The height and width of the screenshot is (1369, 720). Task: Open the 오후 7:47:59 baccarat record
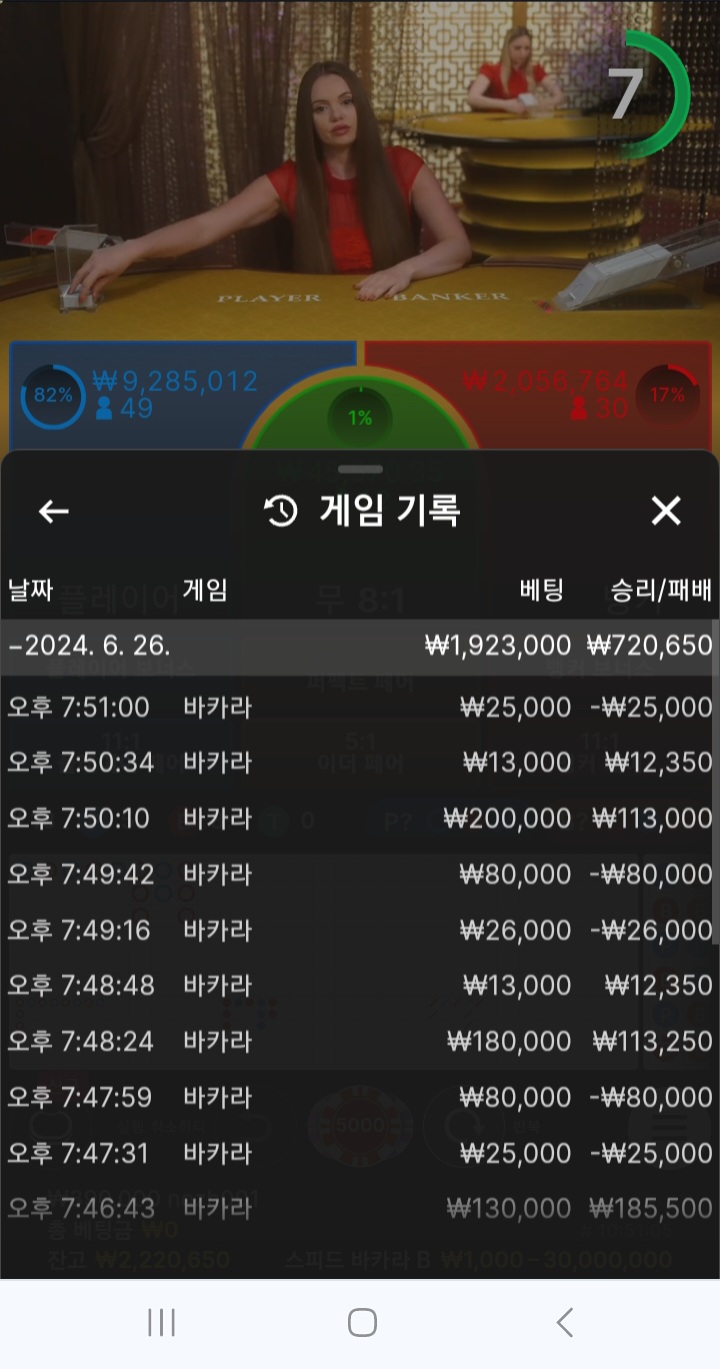coord(360,1097)
